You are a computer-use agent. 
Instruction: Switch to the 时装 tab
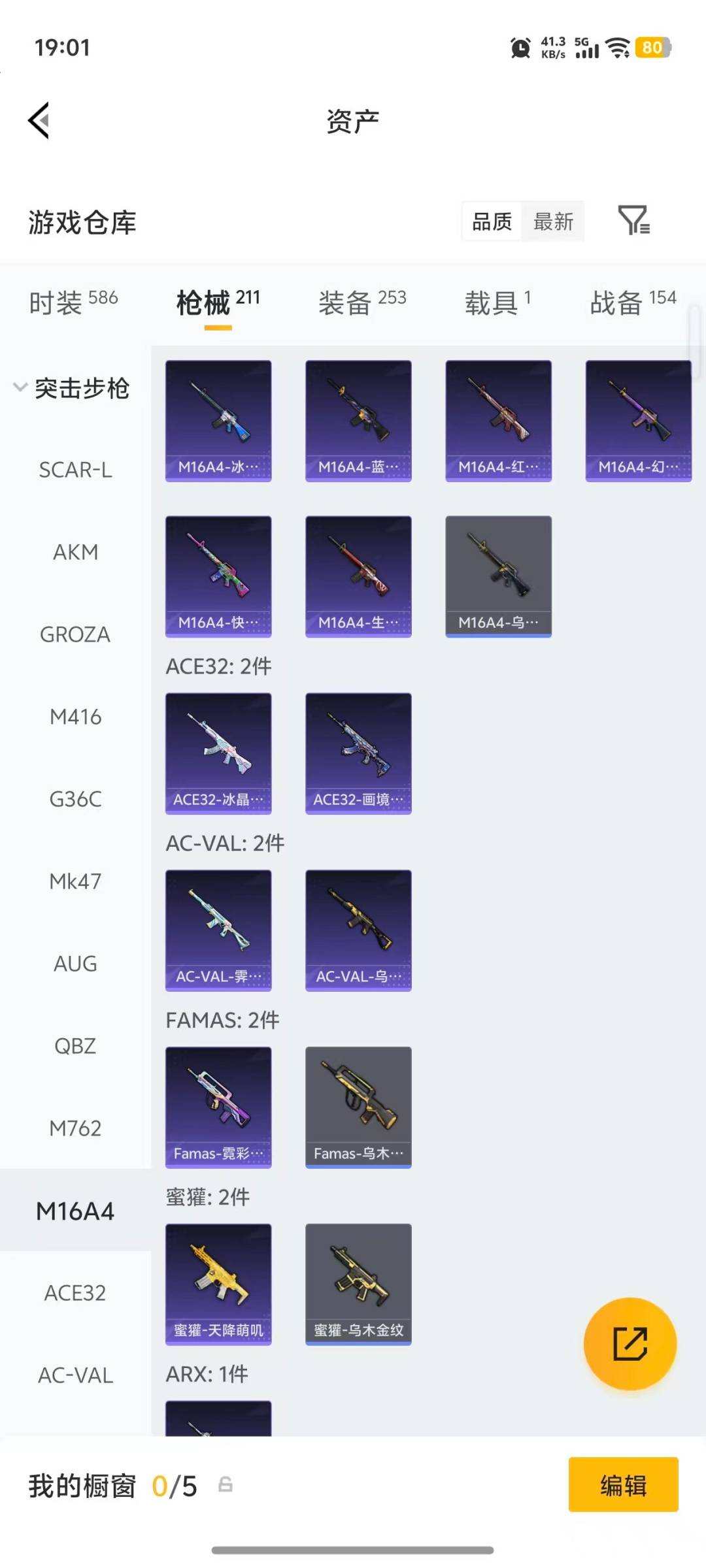tap(73, 302)
